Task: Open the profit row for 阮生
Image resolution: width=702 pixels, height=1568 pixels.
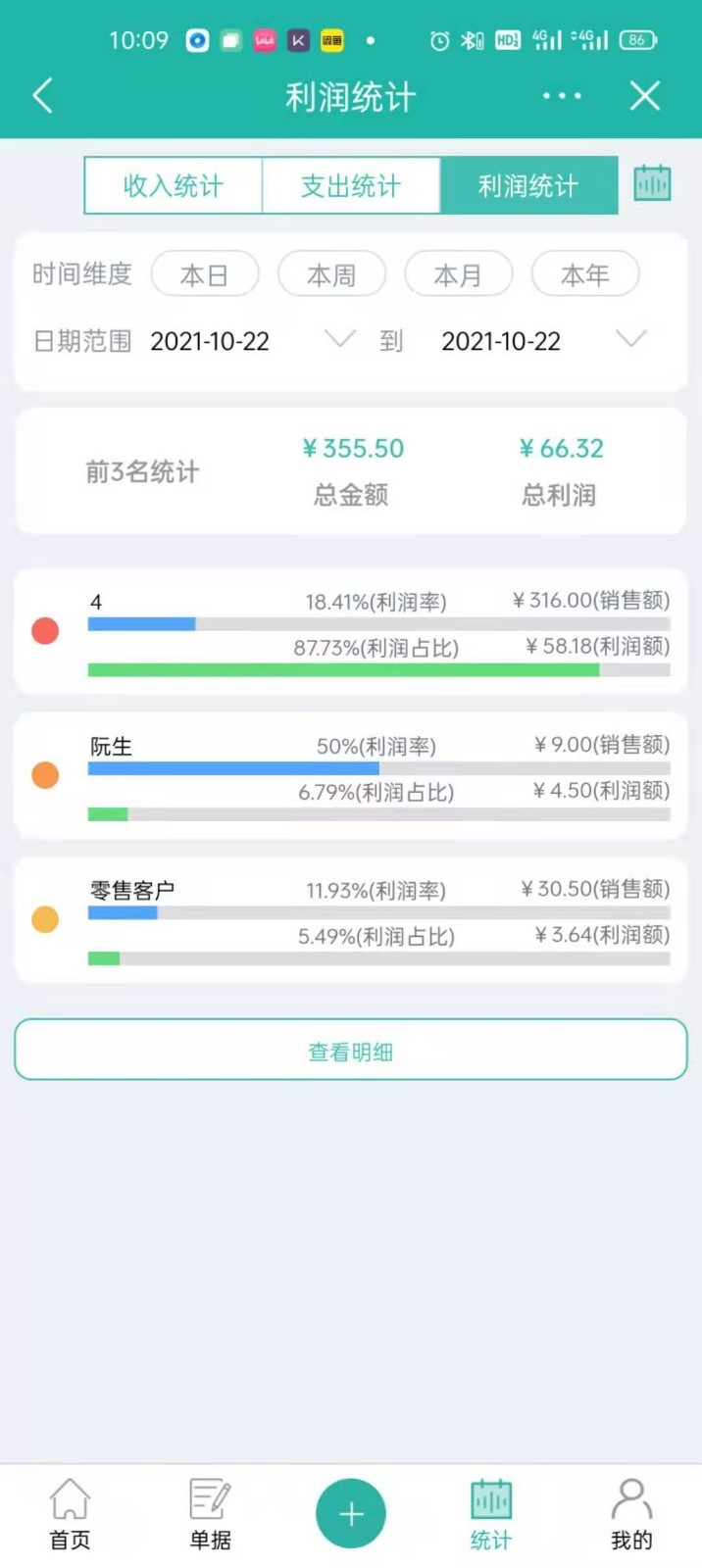Action: [x=351, y=775]
